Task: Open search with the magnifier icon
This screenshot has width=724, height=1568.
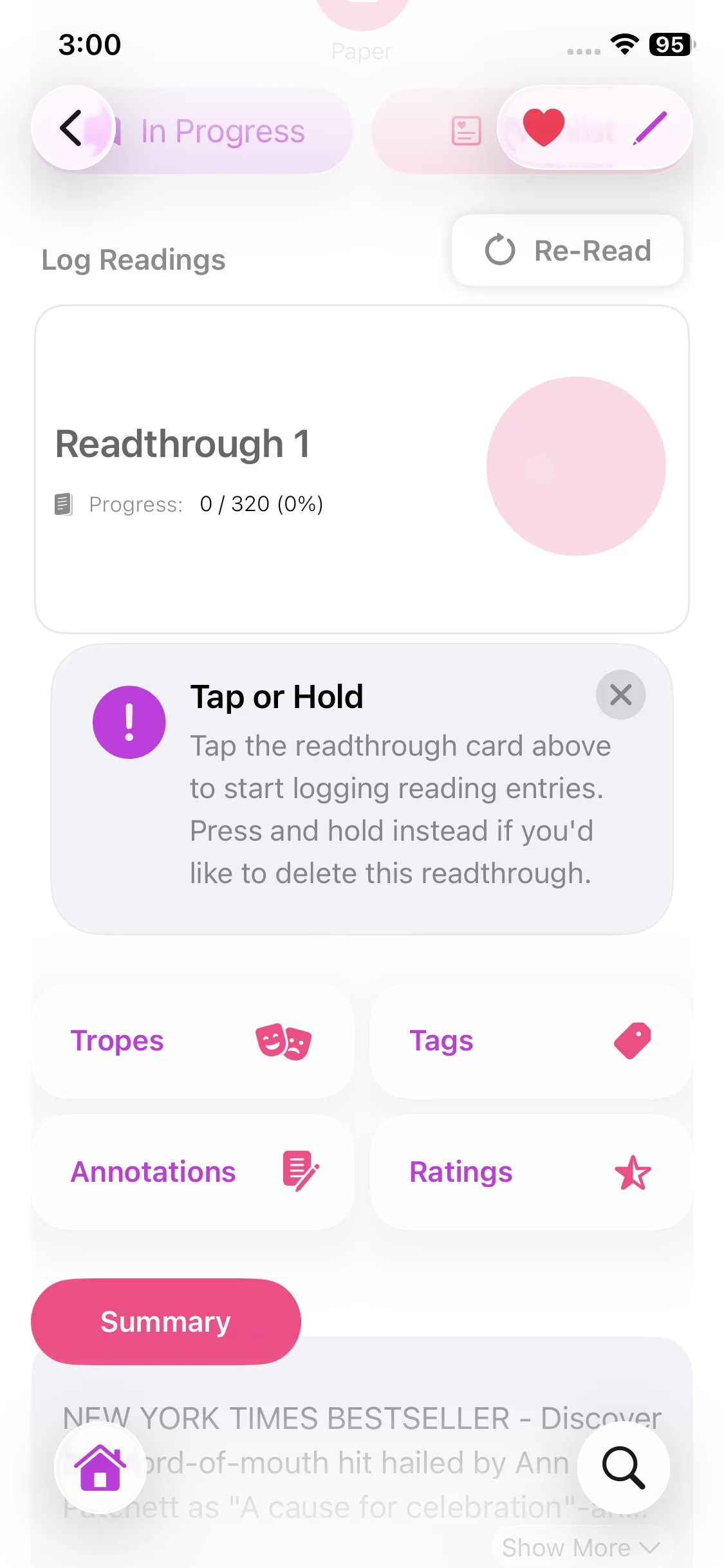Action: coord(622,1467)
